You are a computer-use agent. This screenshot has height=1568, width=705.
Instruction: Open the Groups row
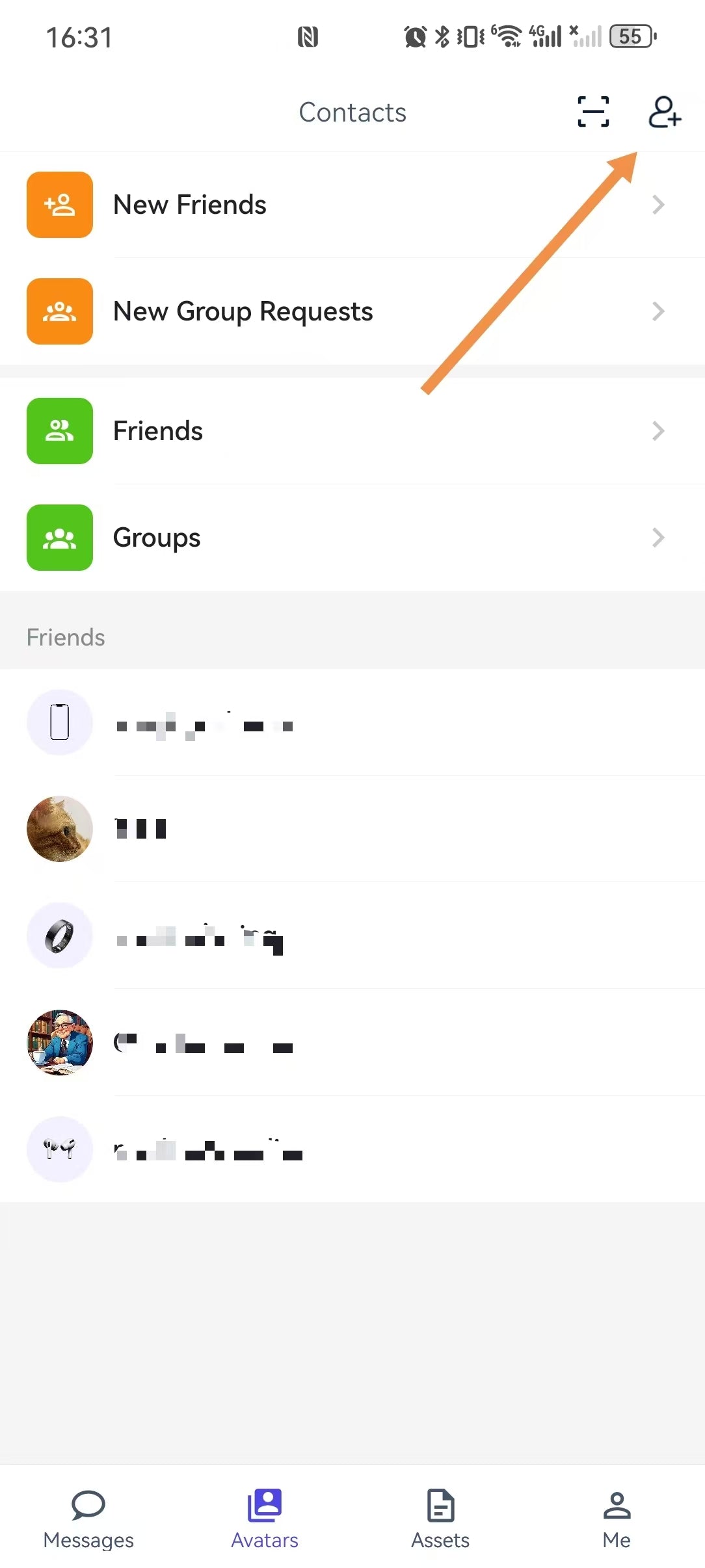pos(352,538)
